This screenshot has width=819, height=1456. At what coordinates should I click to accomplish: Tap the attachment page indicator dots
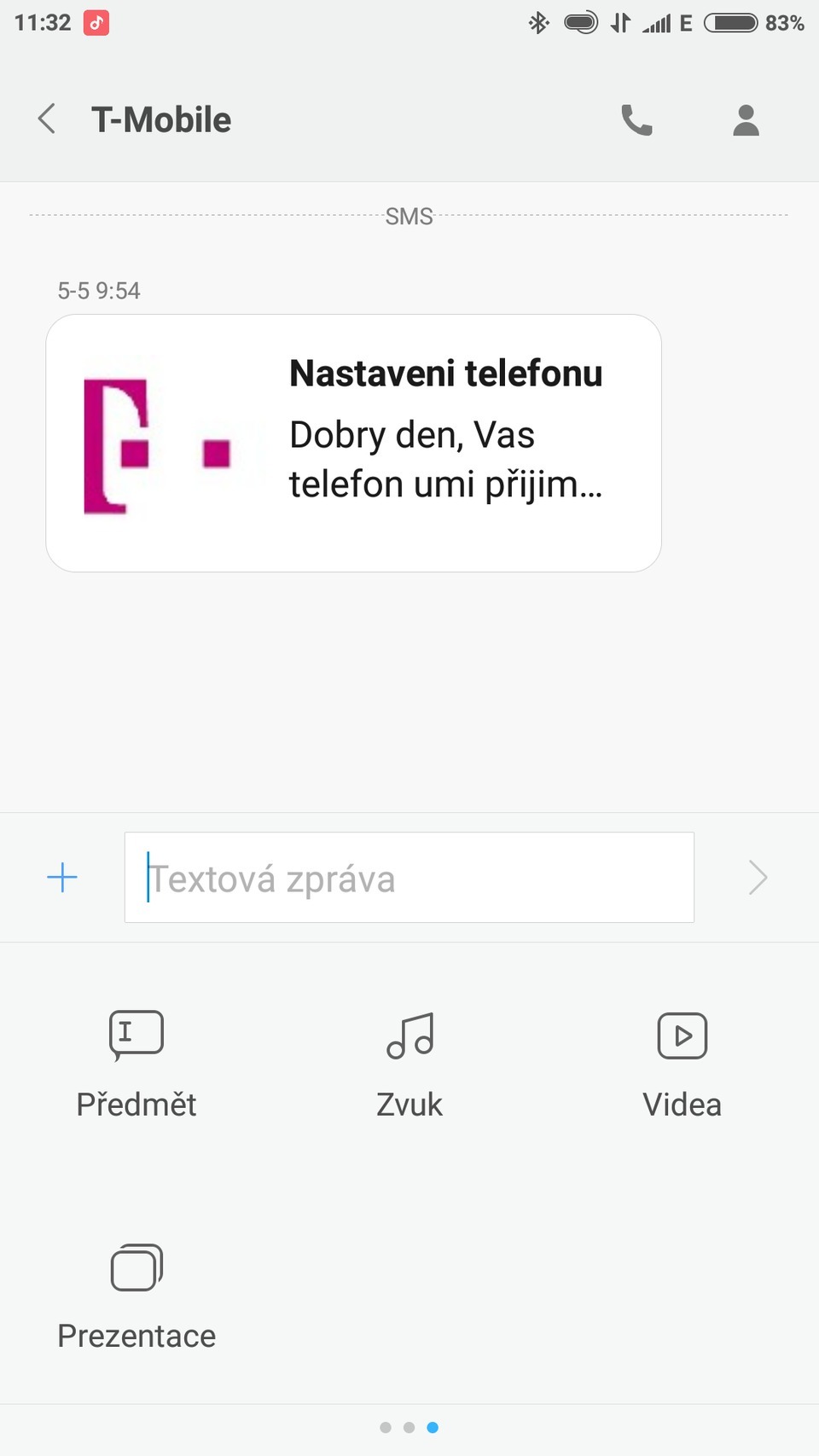[409, 1427]
